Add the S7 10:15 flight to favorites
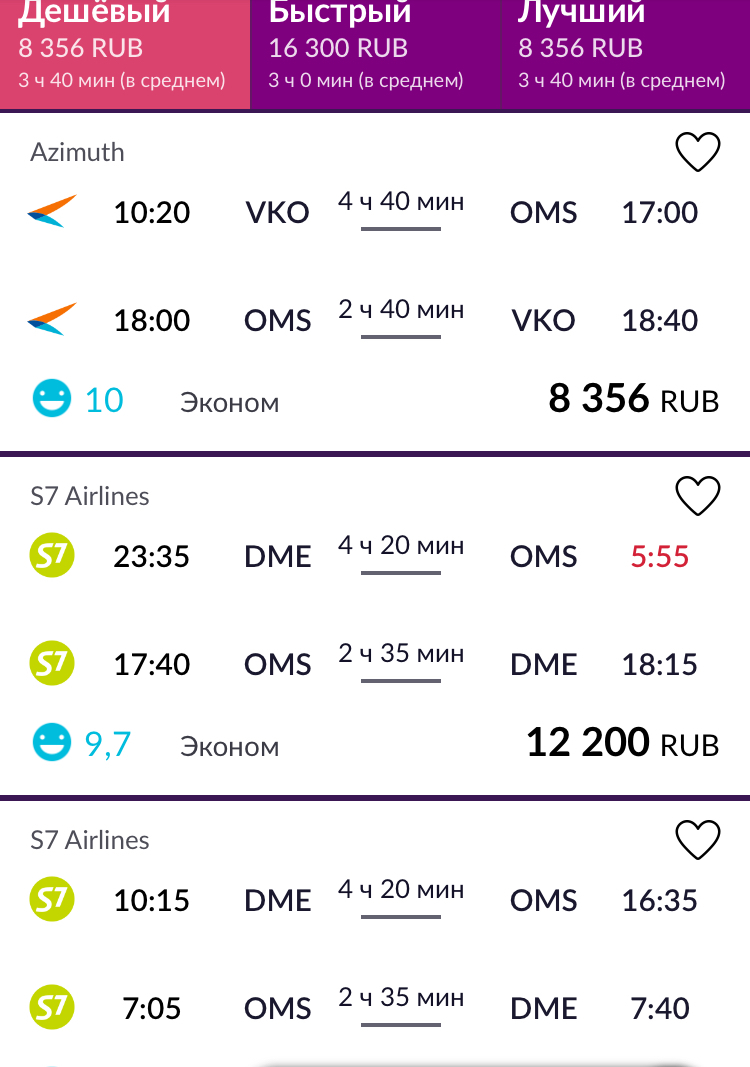This screenshot has height=1067, width=750. (x=697, y=840)
